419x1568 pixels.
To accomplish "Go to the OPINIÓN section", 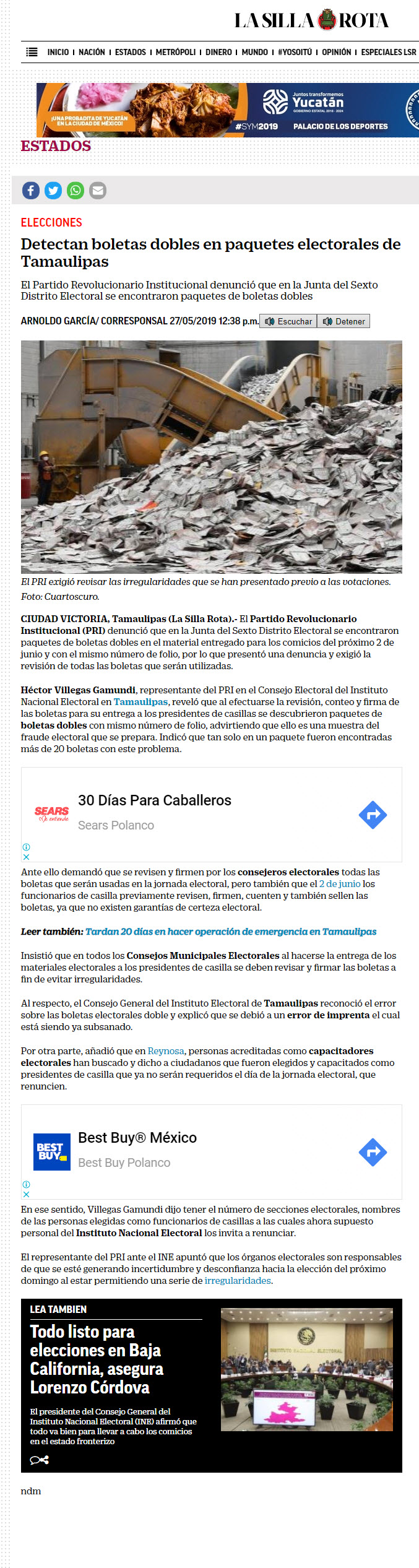I will click(336, 53).
